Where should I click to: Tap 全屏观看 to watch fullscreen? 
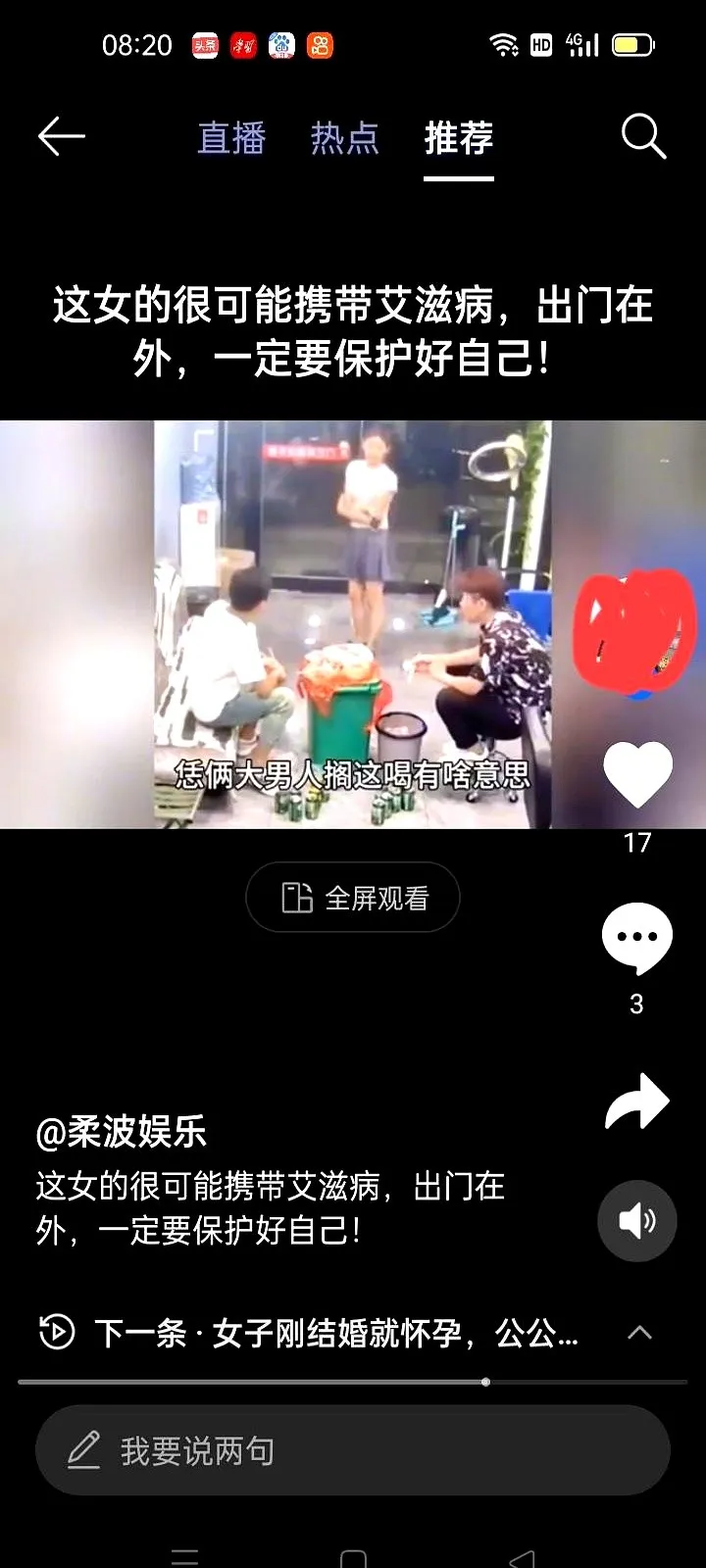coord(353,897)
